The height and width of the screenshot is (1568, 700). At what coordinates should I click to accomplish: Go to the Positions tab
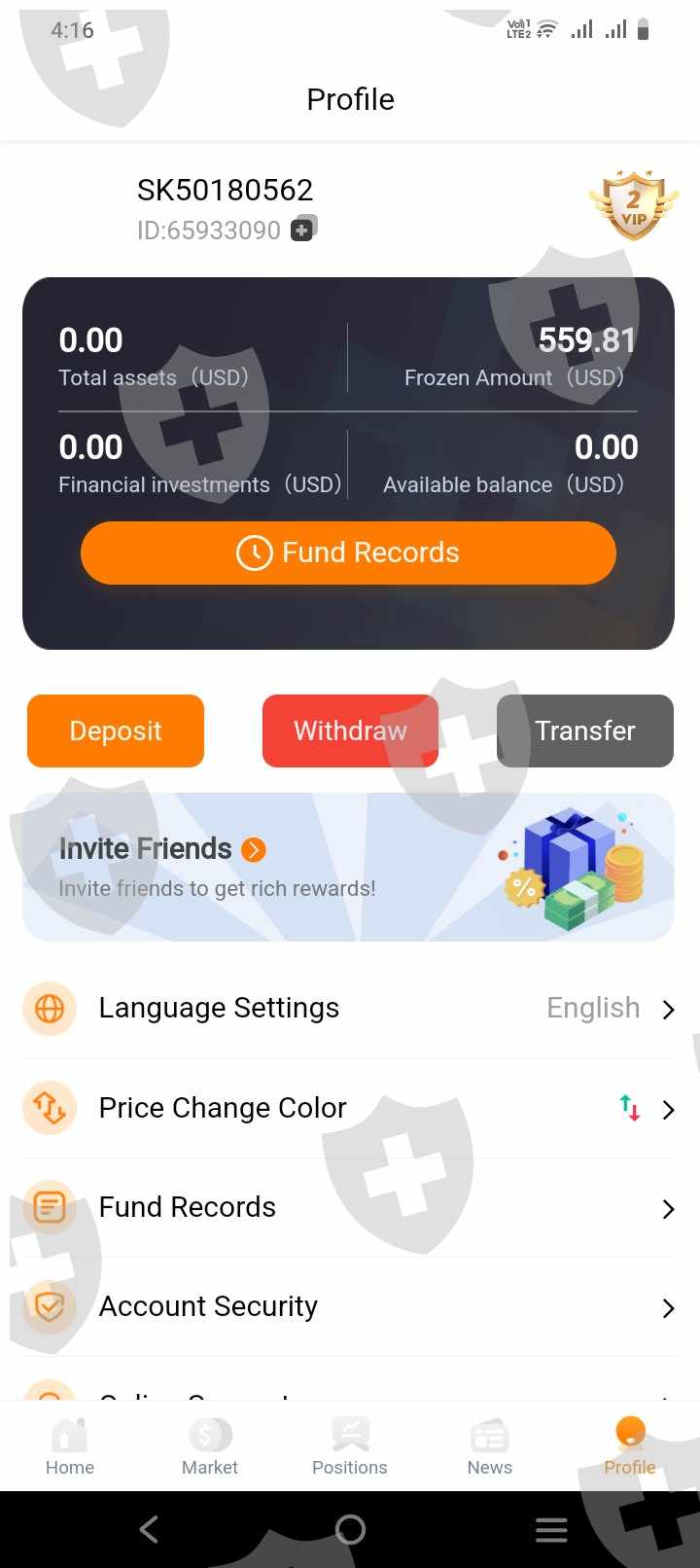click(350, 1446)
